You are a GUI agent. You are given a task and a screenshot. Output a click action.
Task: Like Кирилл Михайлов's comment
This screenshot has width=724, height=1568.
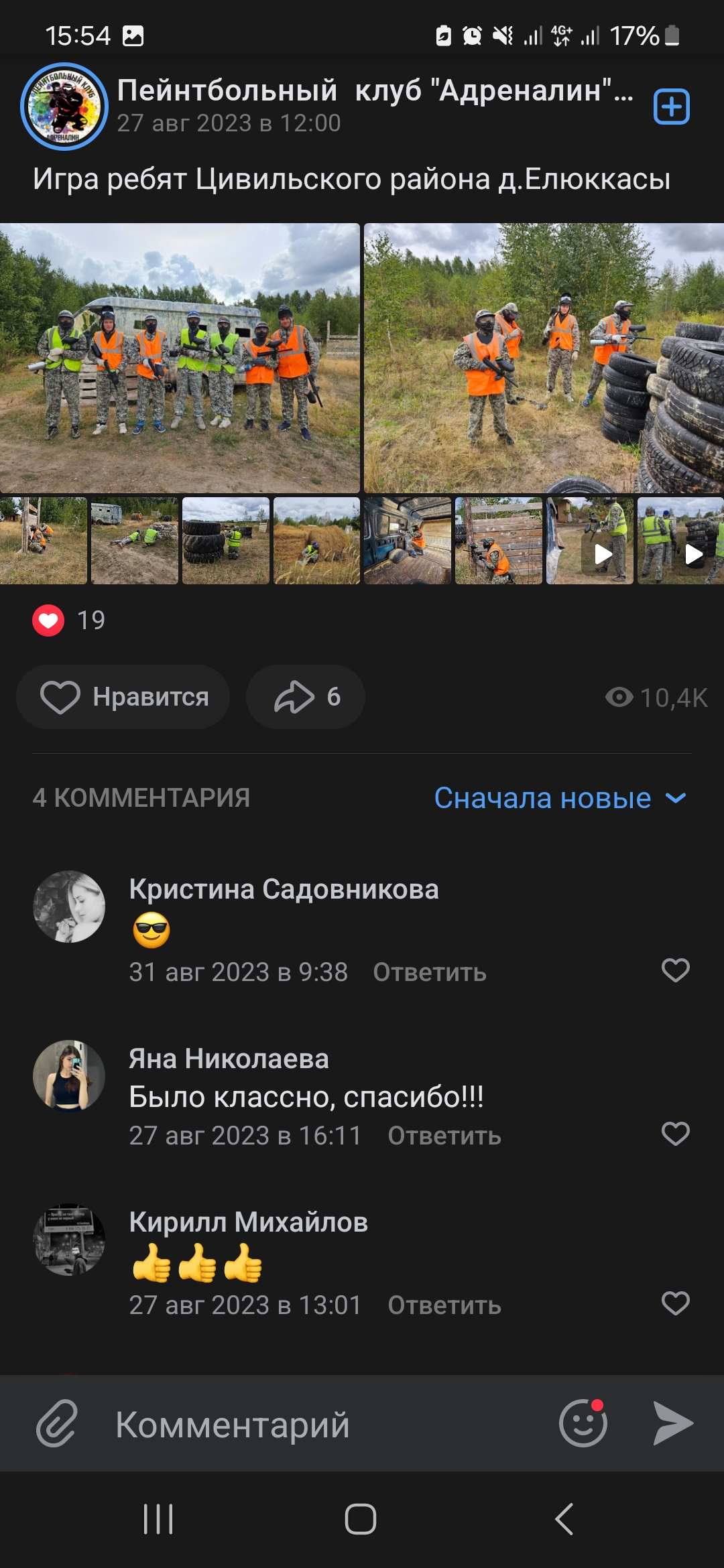[x=675, y=1303]
